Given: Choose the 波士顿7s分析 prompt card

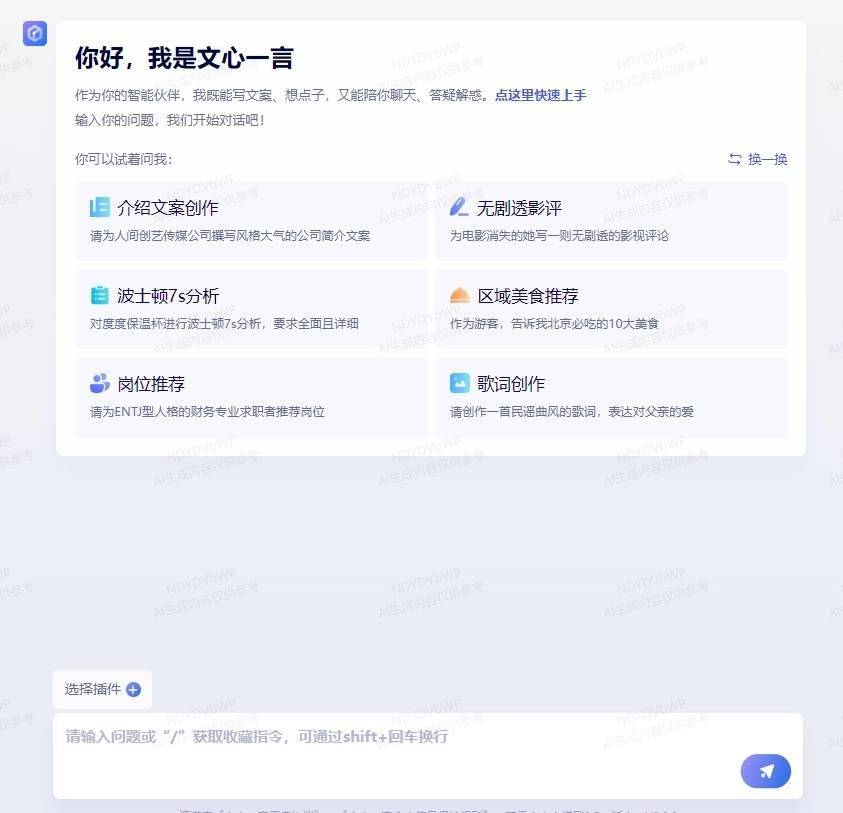Looking at the screenshot, I should click(x=251, y=309).
